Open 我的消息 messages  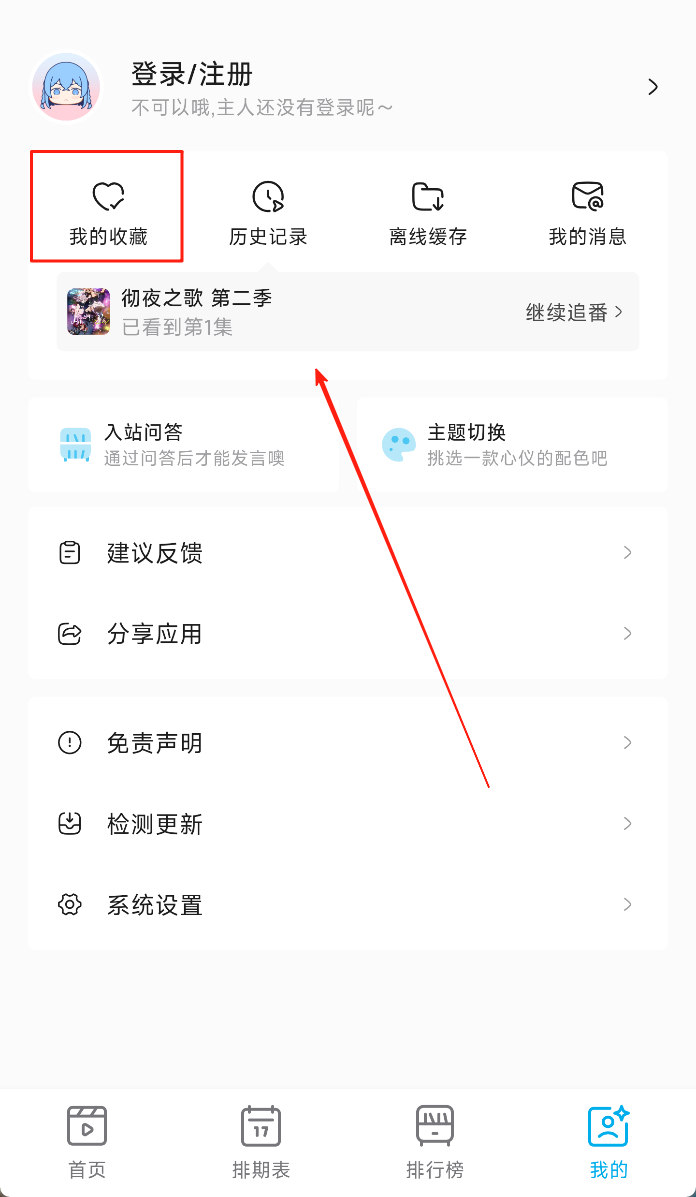tap(588, 212)
